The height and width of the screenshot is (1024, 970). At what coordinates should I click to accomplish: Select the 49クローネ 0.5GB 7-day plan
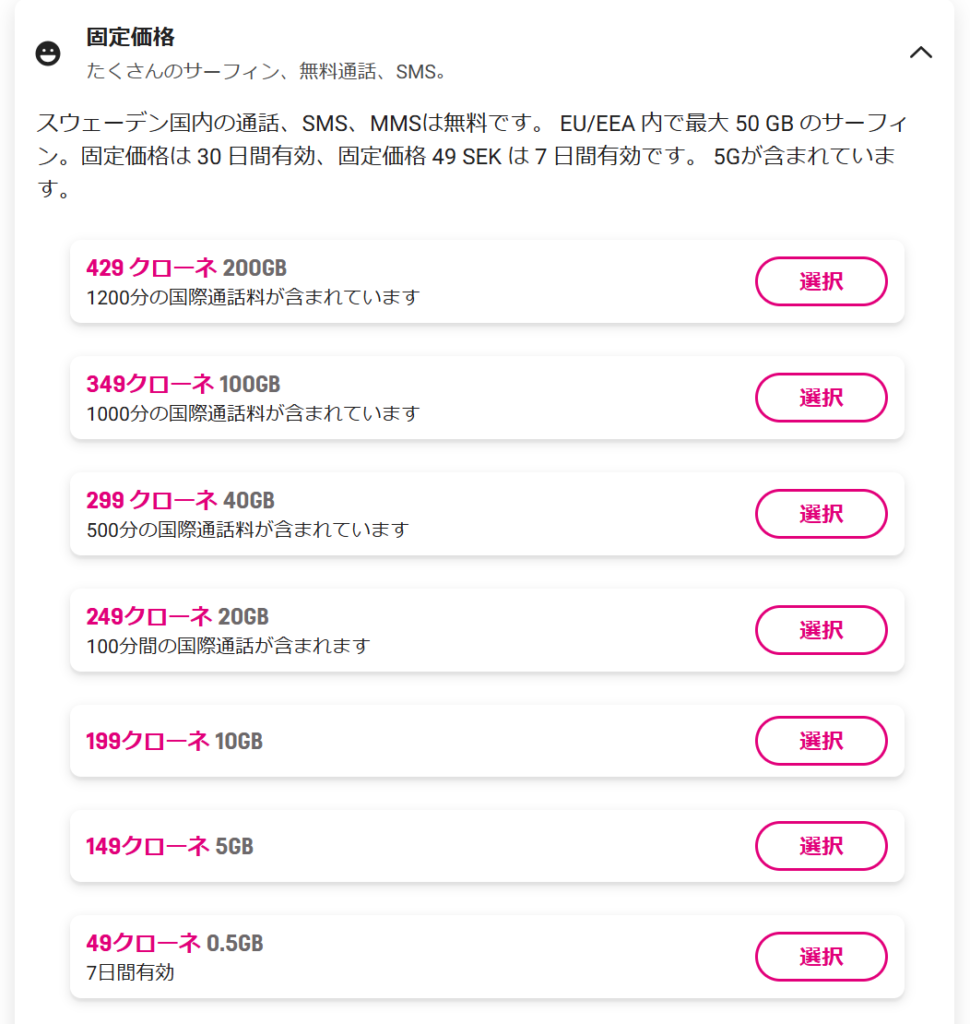coord(821,957)
